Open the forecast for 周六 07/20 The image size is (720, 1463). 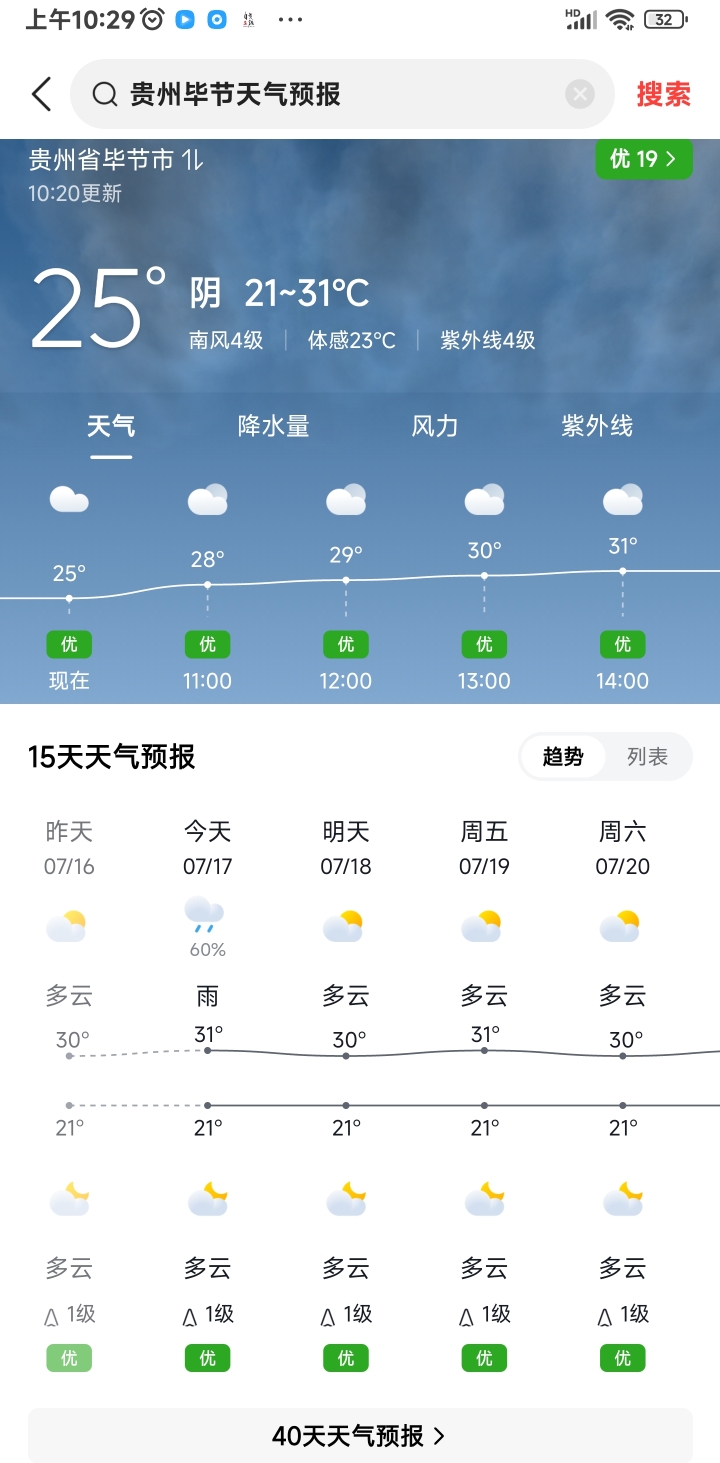coord(622,848)
